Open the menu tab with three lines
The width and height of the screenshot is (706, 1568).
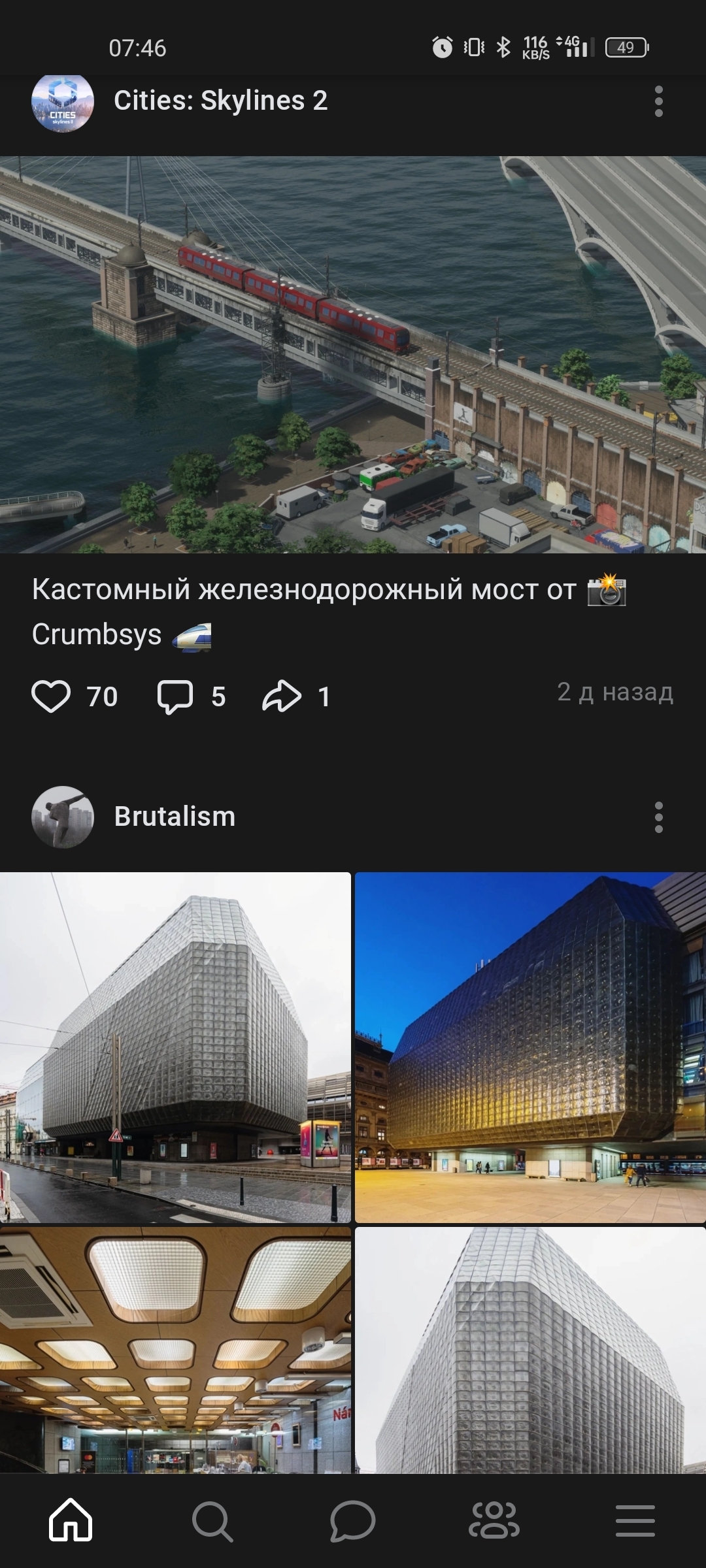[635, 1520]
